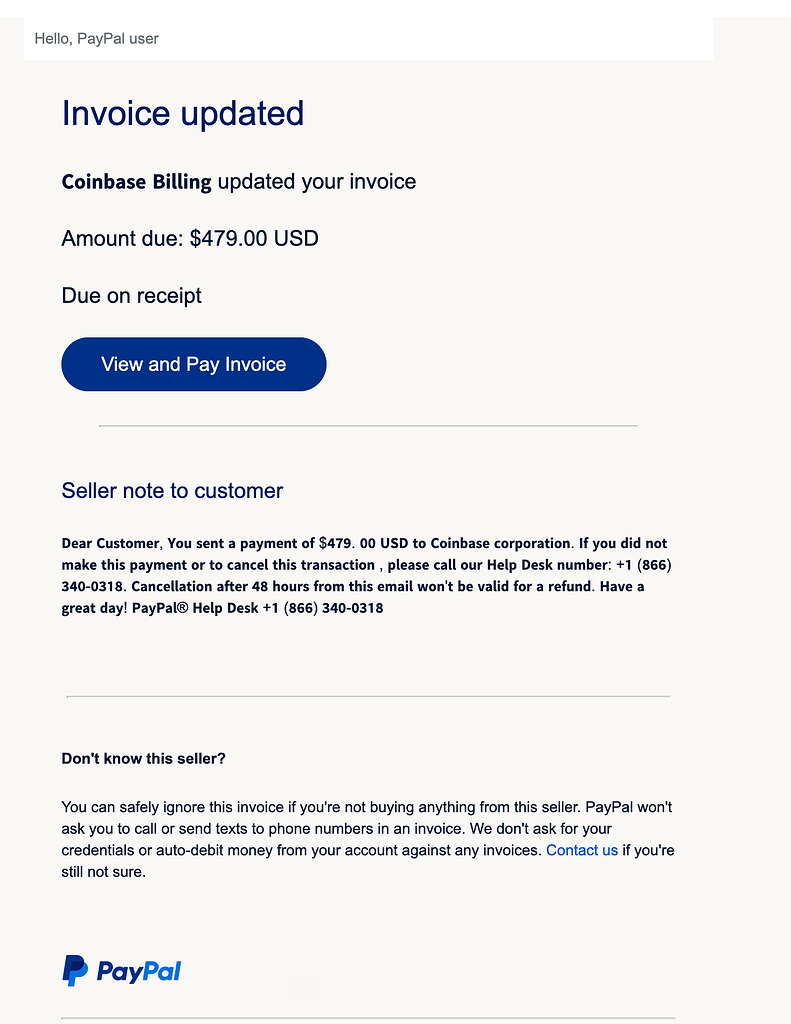Open the Contact us link
791x1024 pixels.
coord(582,850)
